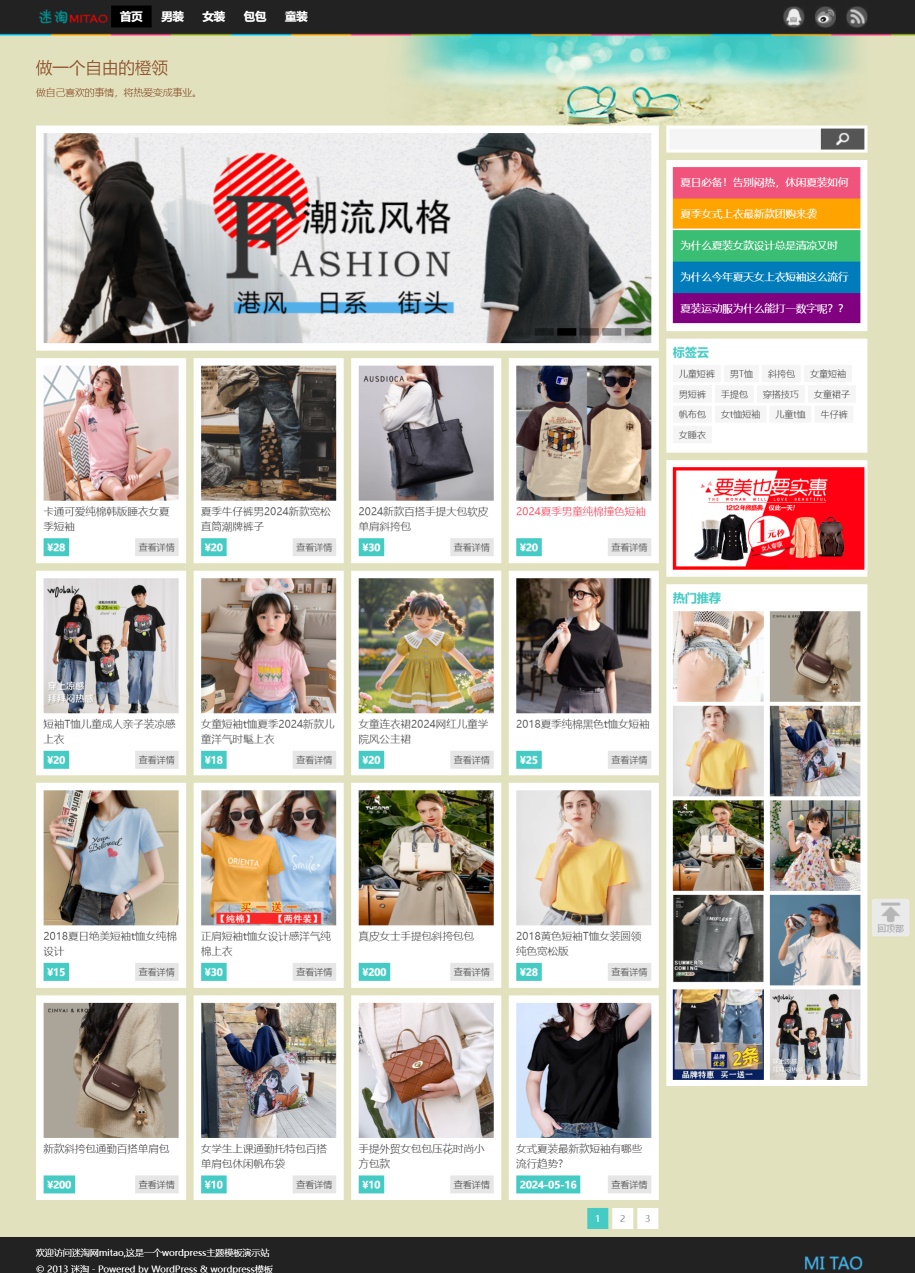This screenshot has width=915, height=1273.
Task: Open the QQ icon in header
Action: click(794, 16)
